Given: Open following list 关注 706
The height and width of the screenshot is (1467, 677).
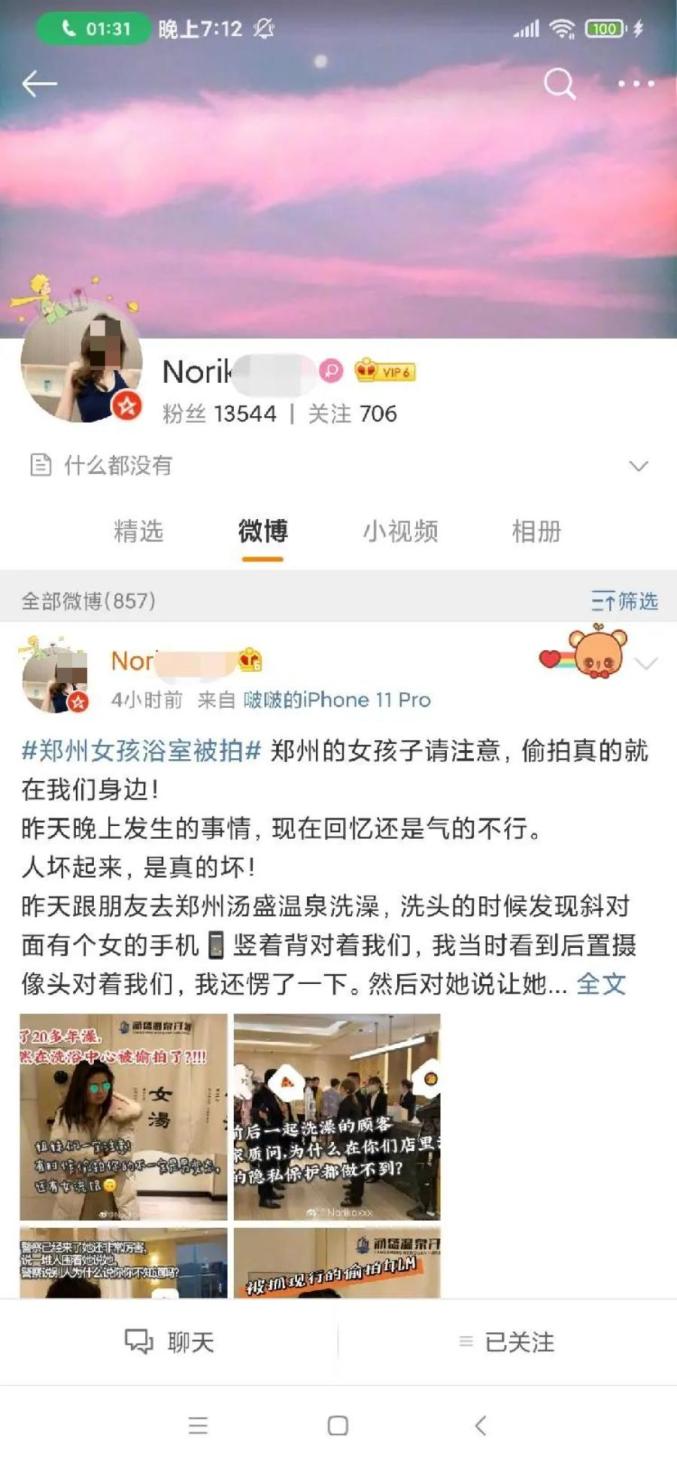Looking at the screenshot, I should (x=352, y=413).
